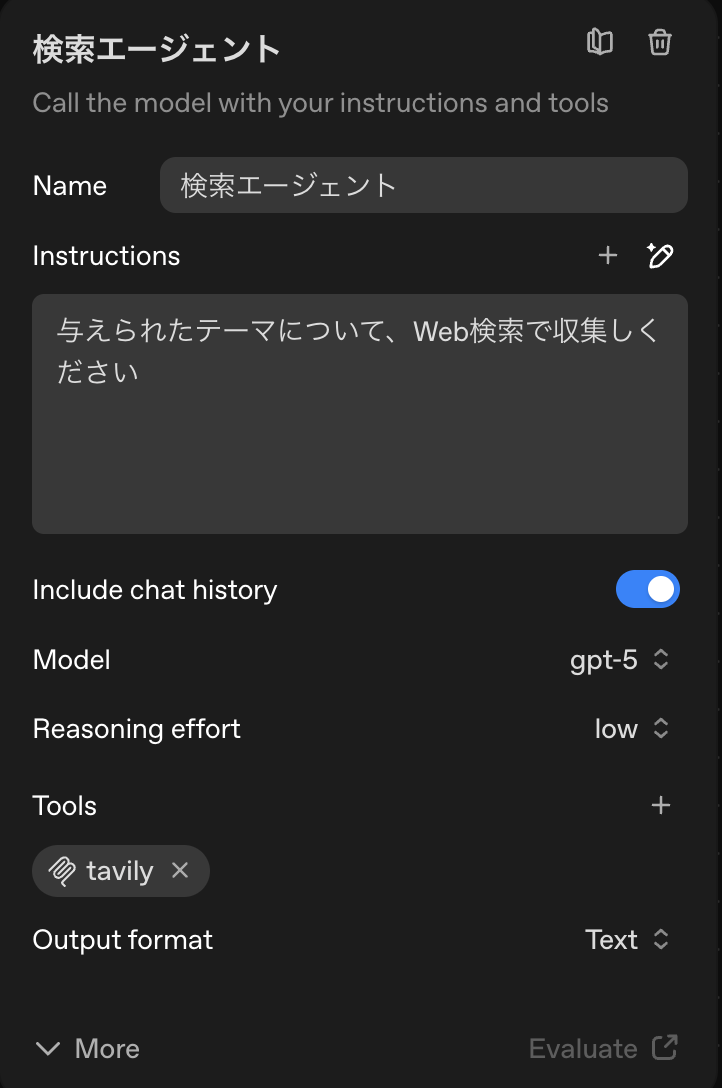The image size is (722, 1088).
Task: Disable Include chat history
Action: click(647, 590)
